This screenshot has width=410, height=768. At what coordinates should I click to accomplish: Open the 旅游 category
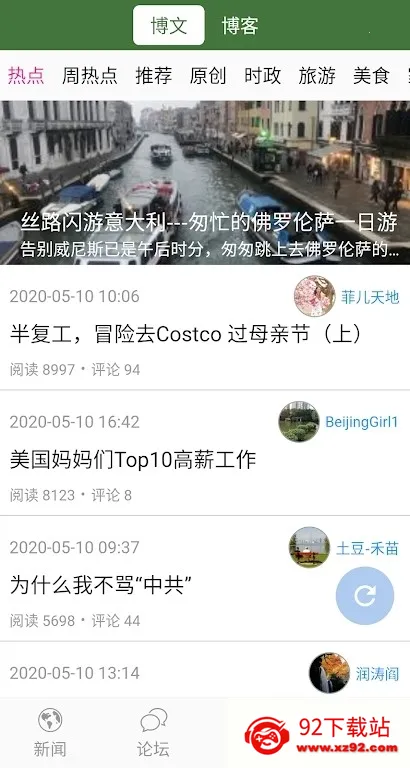pos(317,75)
